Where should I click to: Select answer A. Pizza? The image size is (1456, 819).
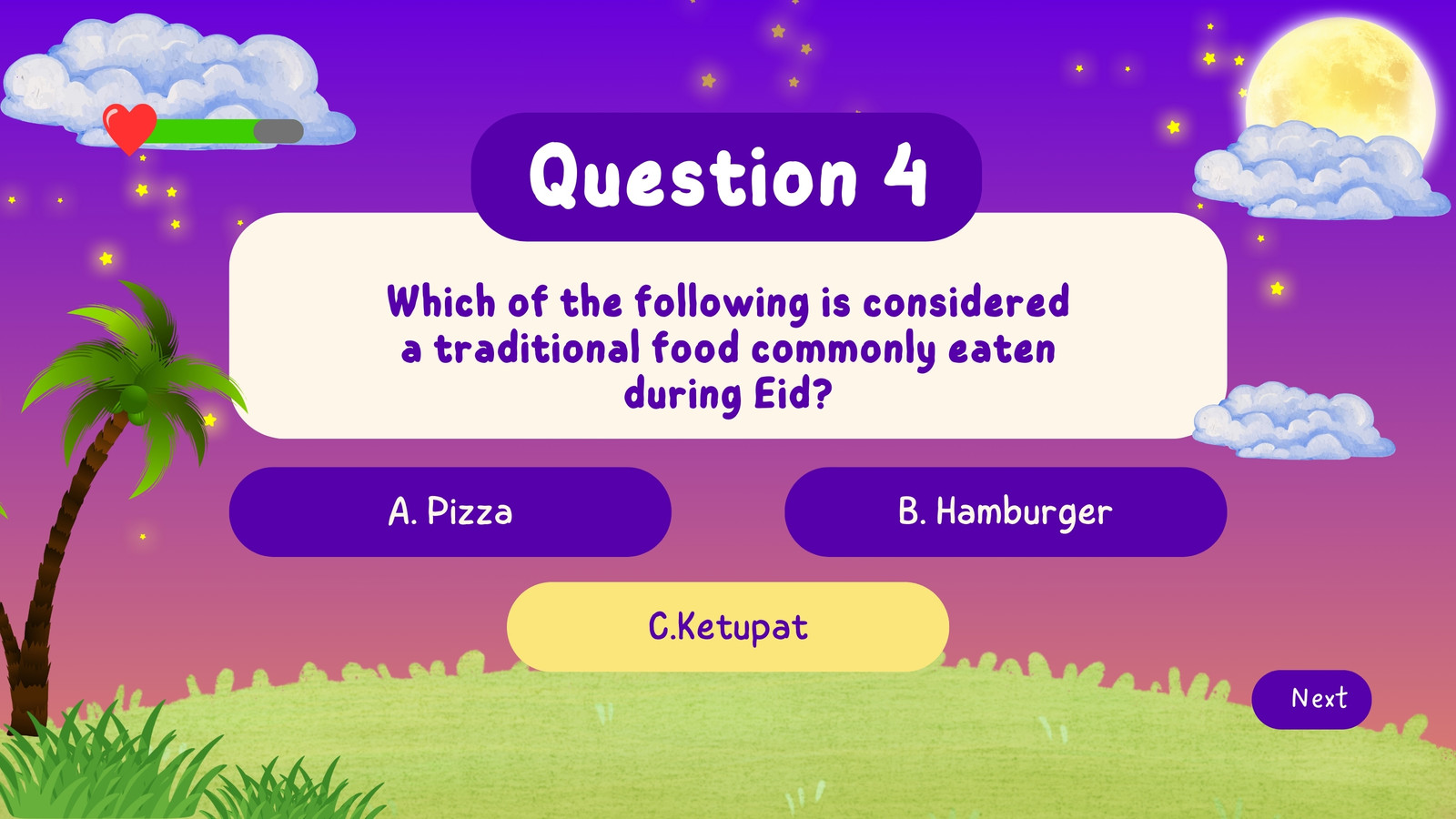click(450, 511)
